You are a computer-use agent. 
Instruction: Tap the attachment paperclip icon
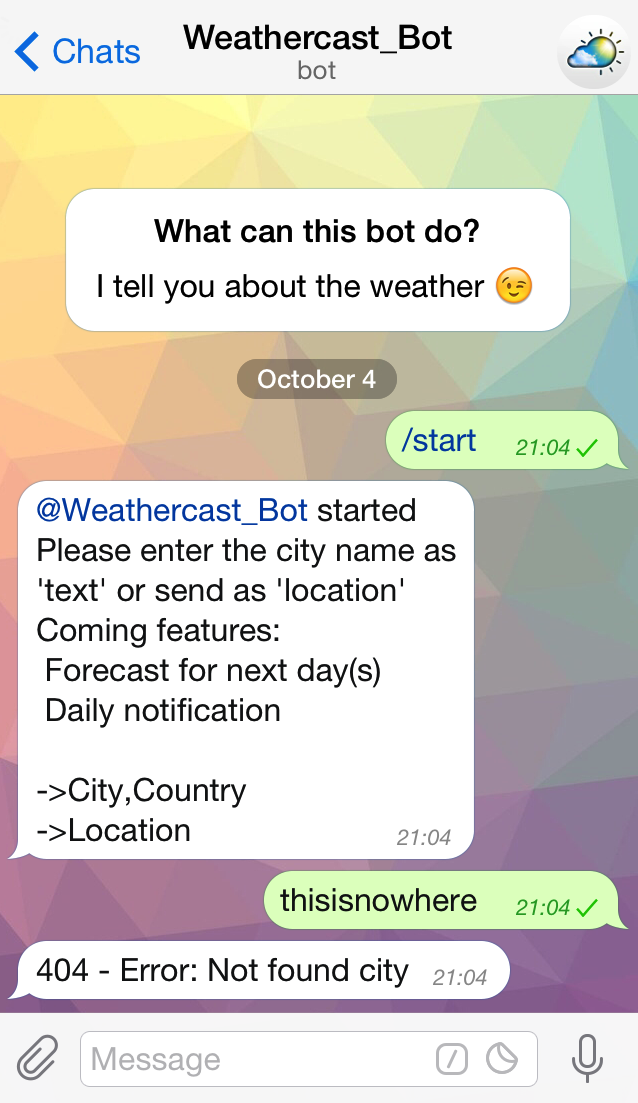[x=38, y=1058]
